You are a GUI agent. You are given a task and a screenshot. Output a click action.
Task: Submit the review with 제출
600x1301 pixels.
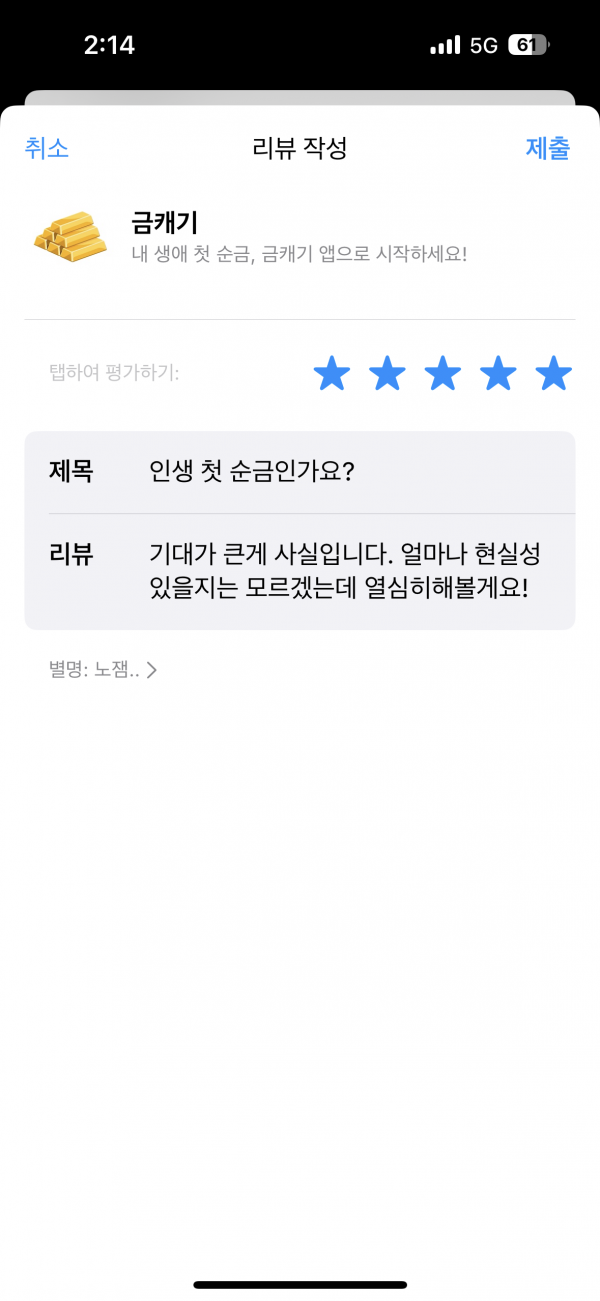pos(548,149)
